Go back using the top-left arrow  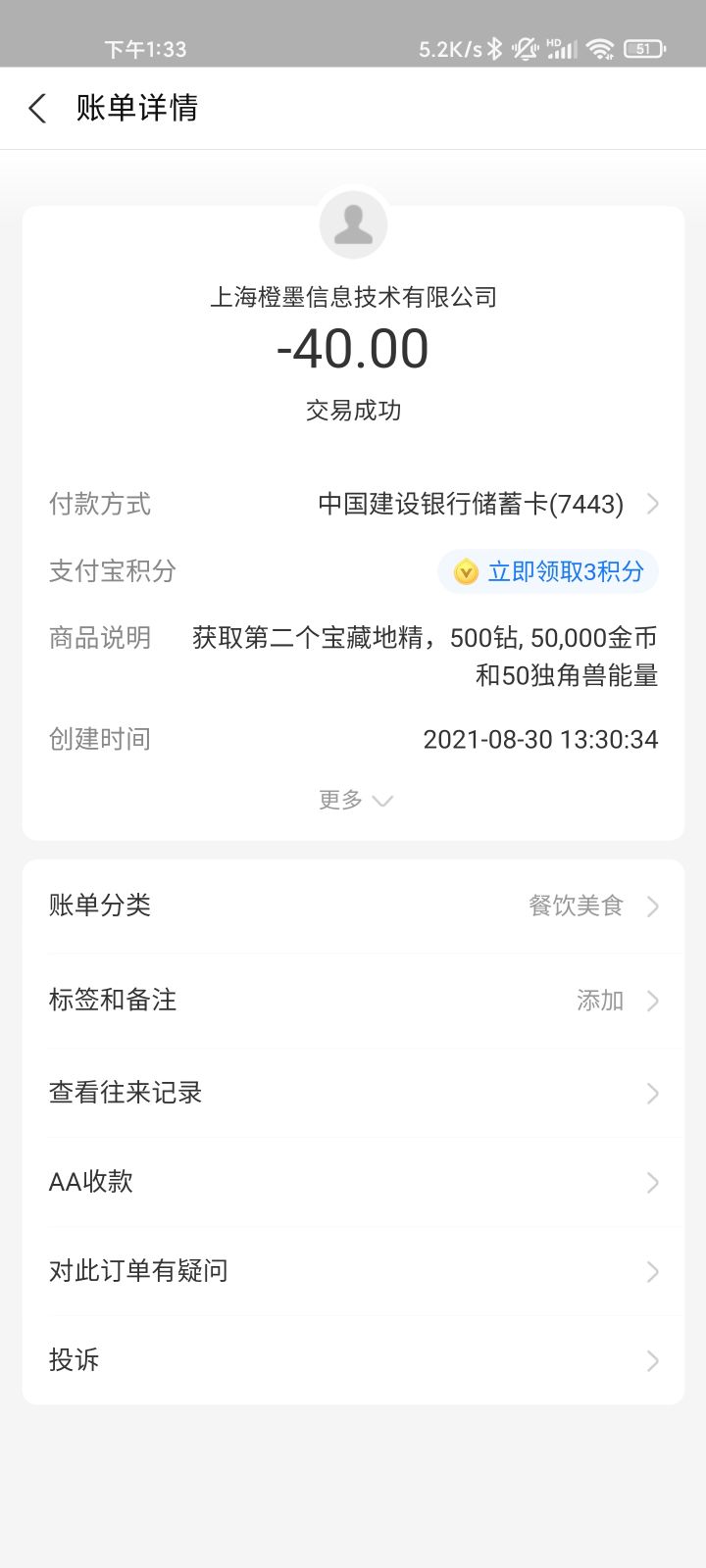coord(37,108)
